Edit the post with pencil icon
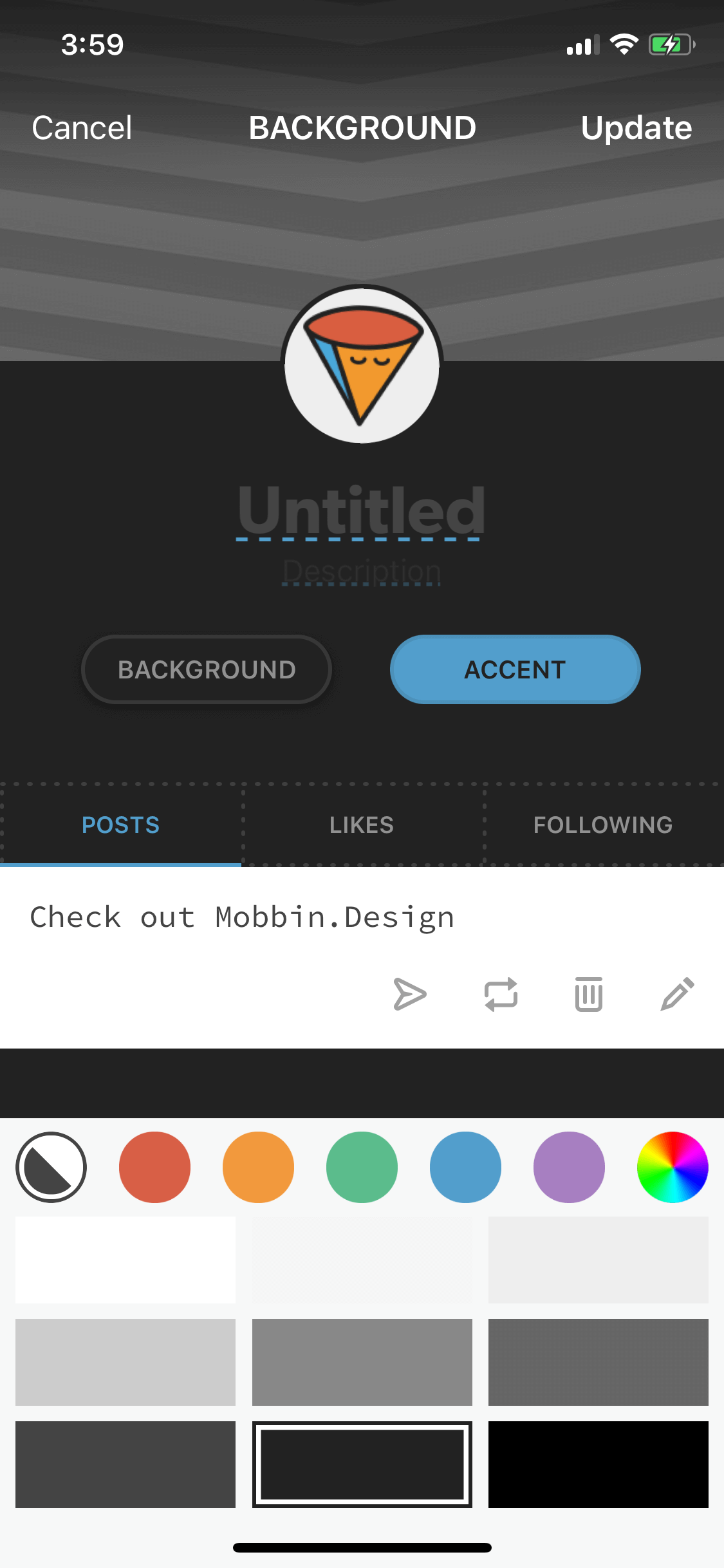 678,994
